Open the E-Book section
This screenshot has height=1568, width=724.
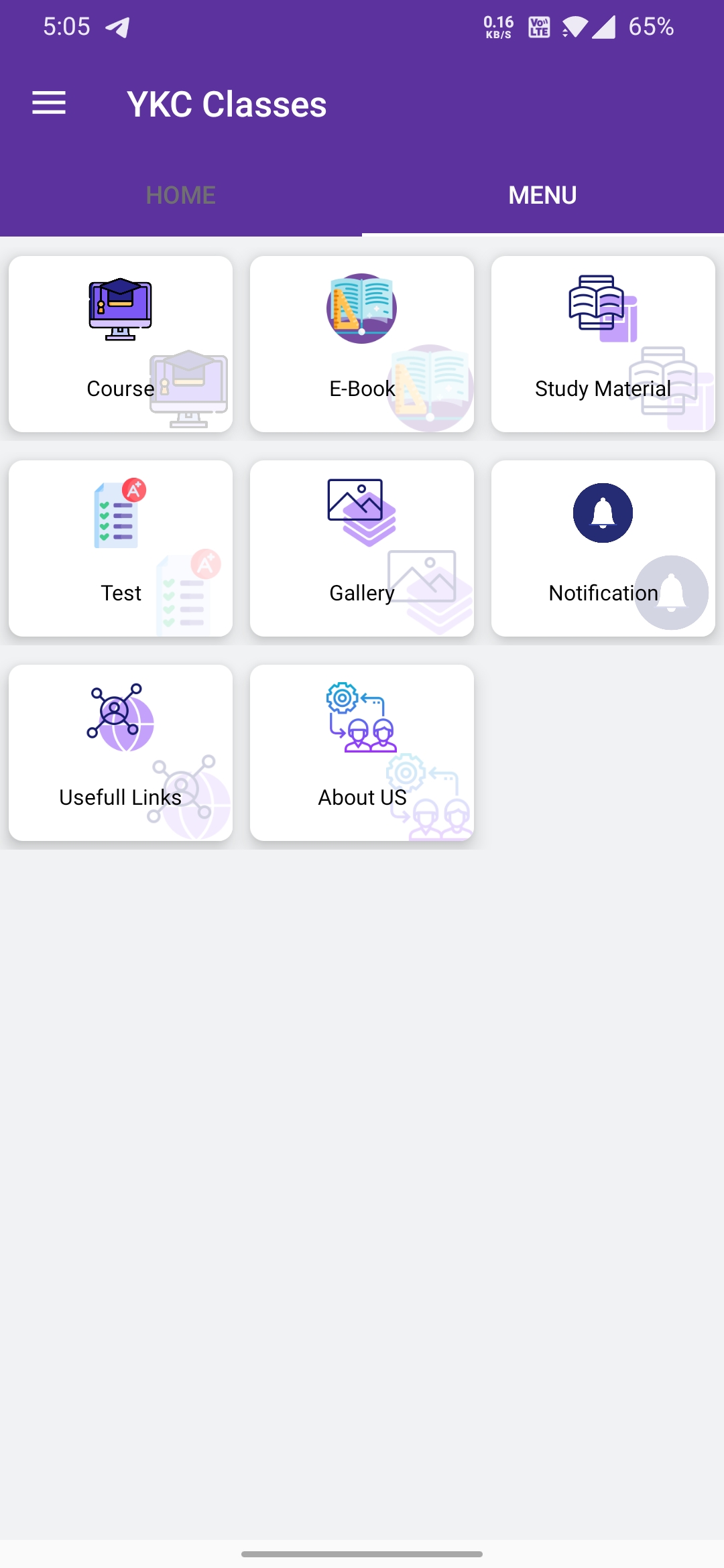click(x=362, y=344)
